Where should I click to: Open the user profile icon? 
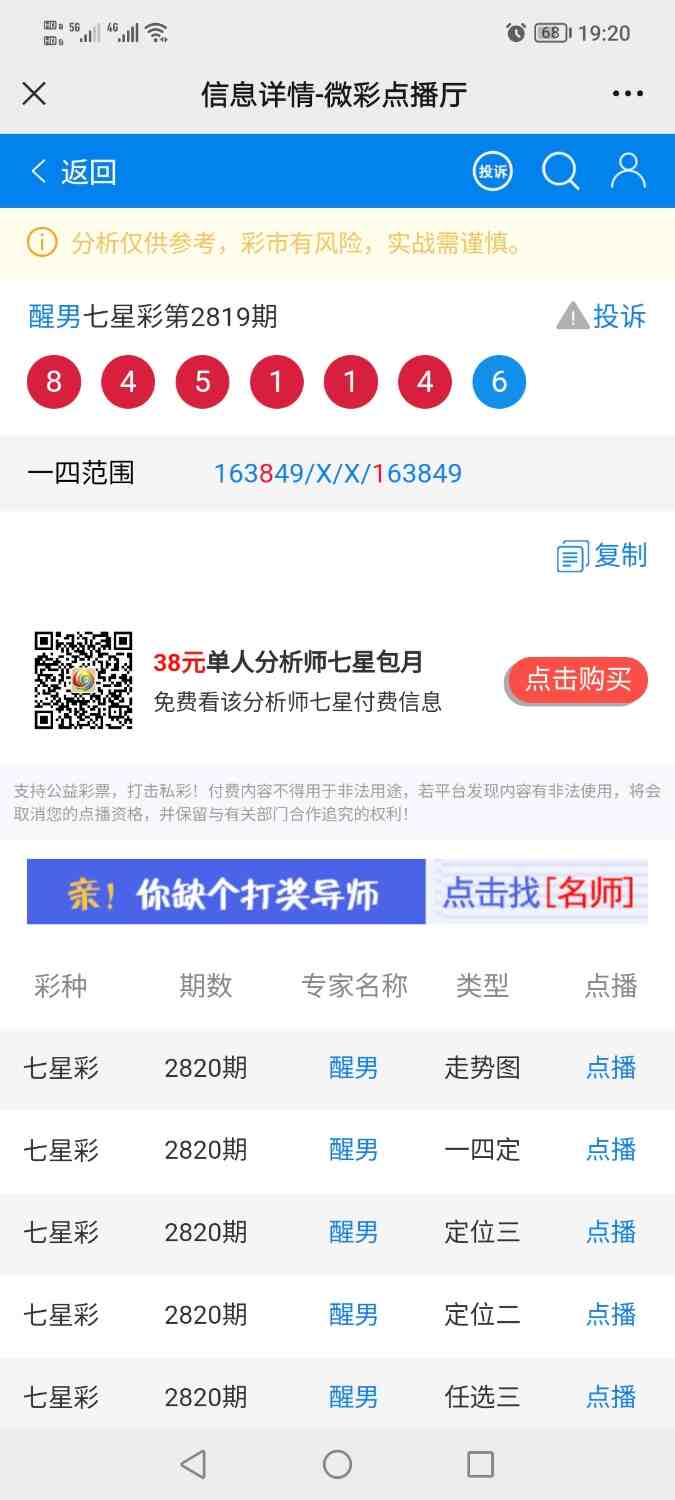628,172
